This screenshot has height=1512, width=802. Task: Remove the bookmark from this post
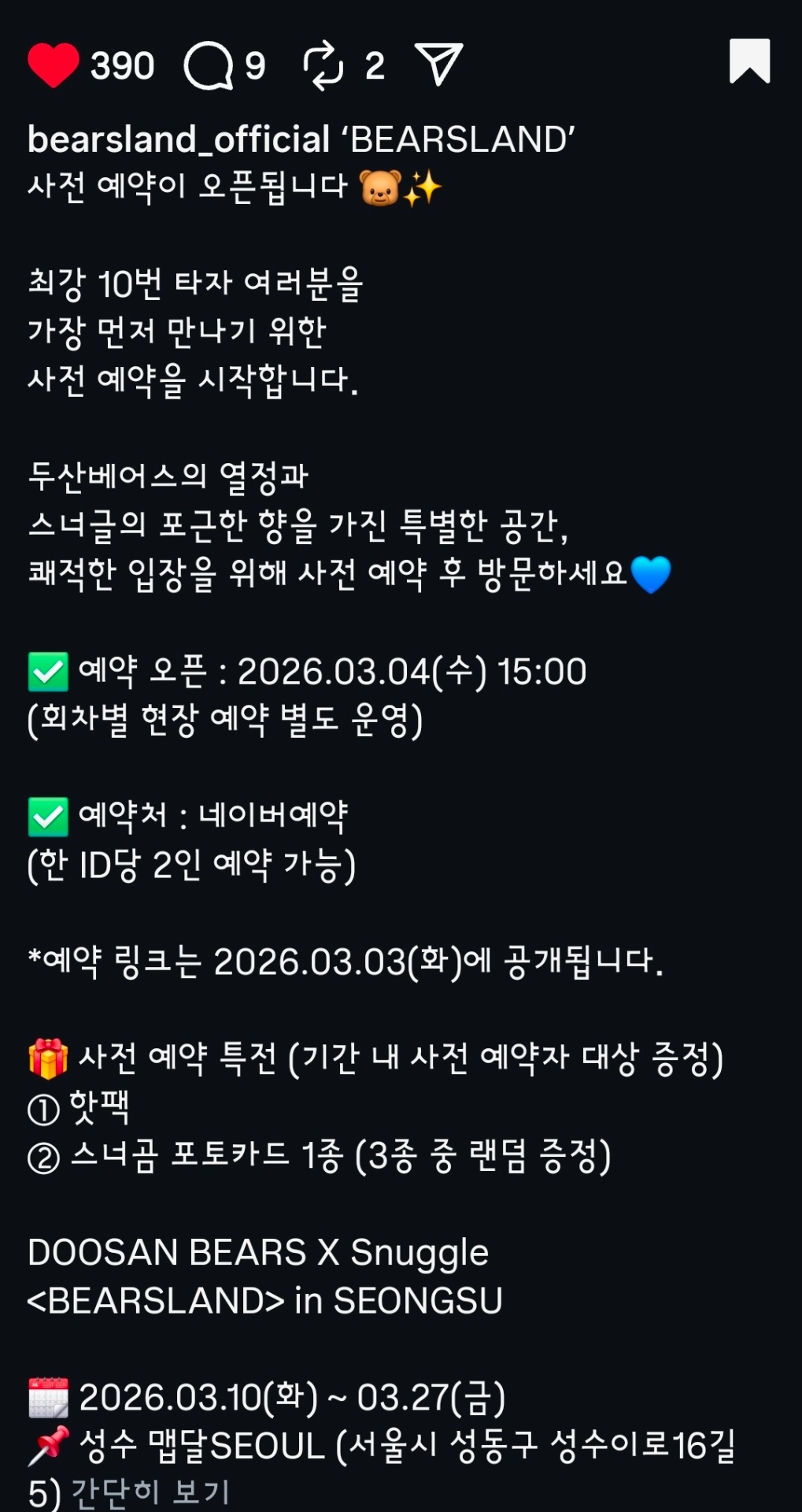pyautogui.click(x=748, y=61)
